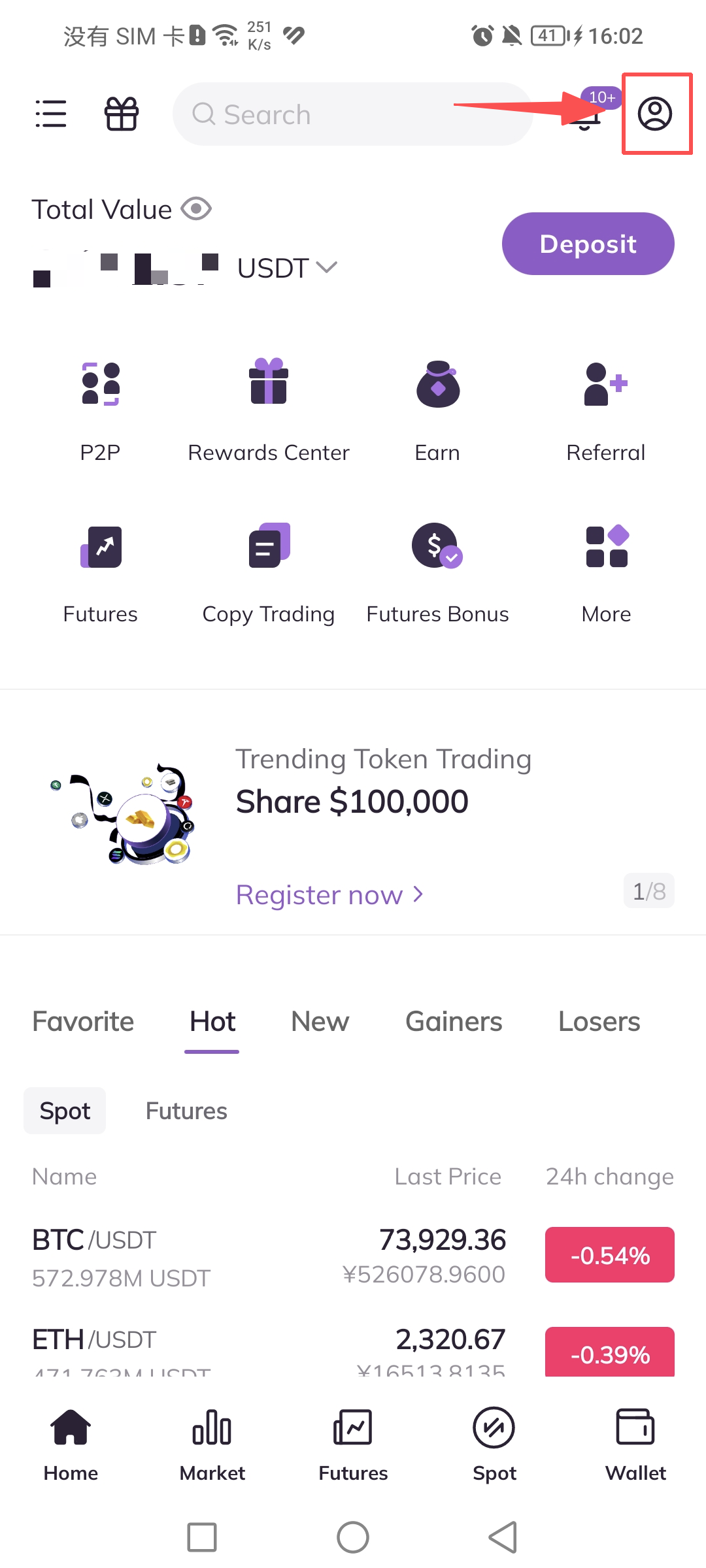Viewport: 706px width, 1568px height.
Task: Select the Futures filter chip
Action: click(186, 1111)
